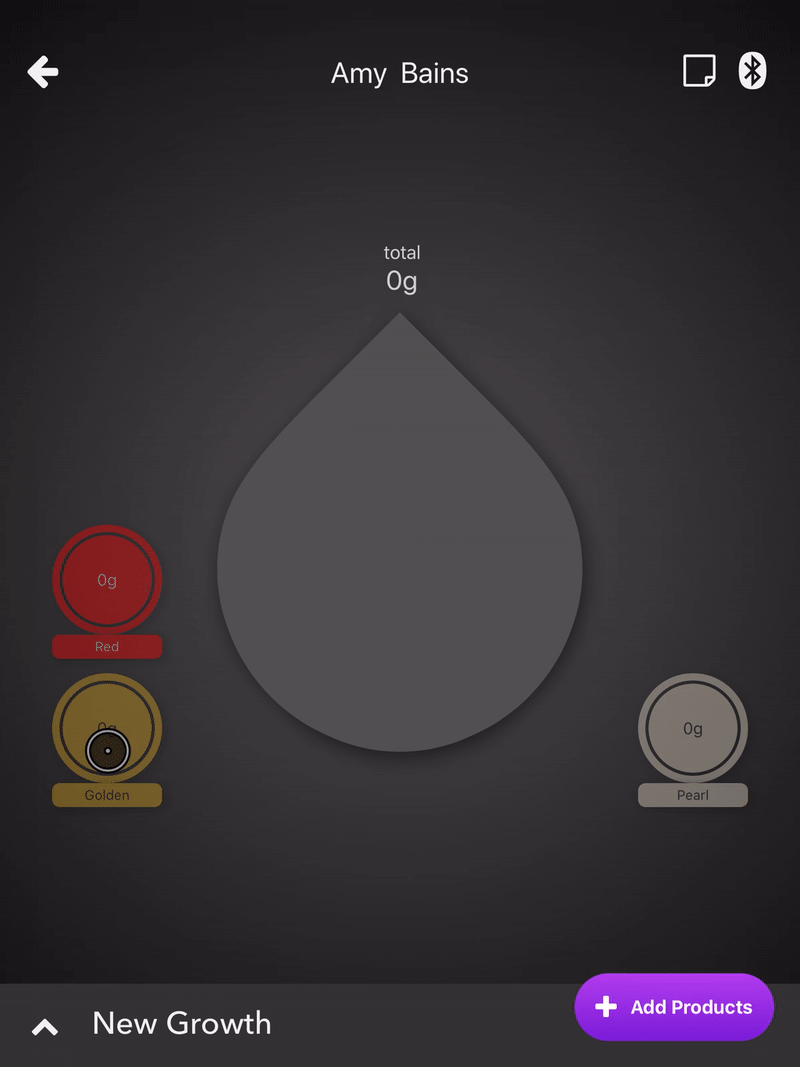This screenshot has height=1067, width=800.
Task: Tap Add Products button
Action: [674, 1007]
